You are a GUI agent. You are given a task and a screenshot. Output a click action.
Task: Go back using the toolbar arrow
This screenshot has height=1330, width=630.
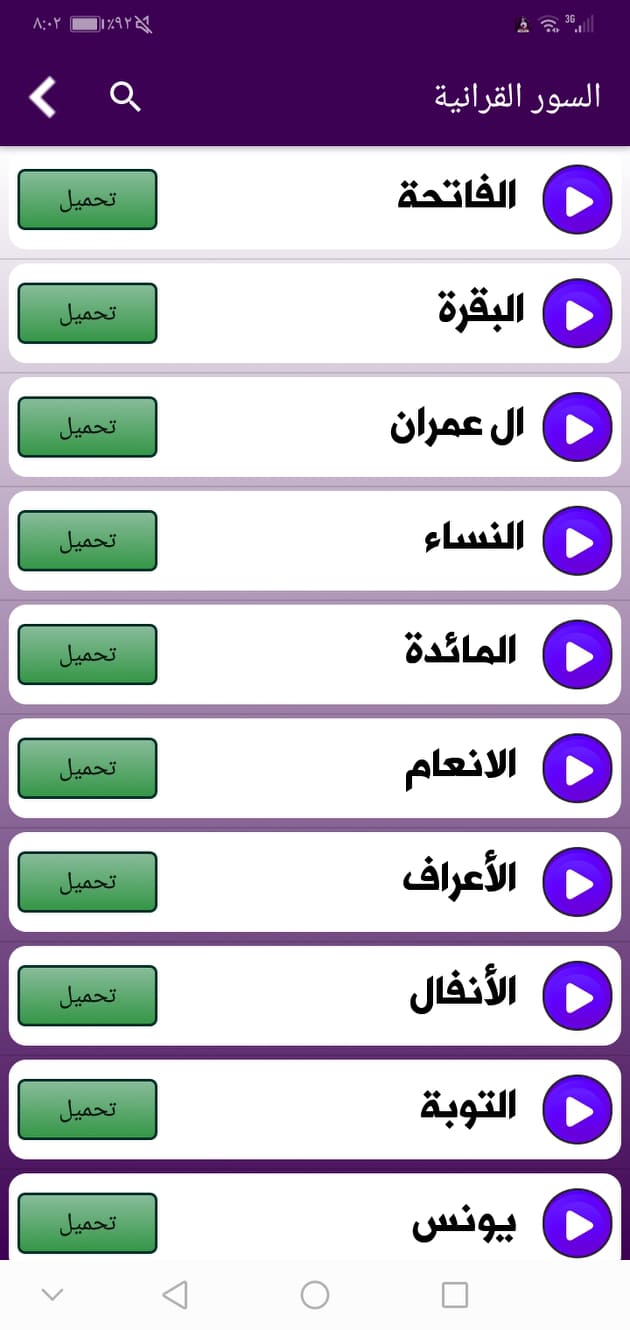tap(42, 97)
